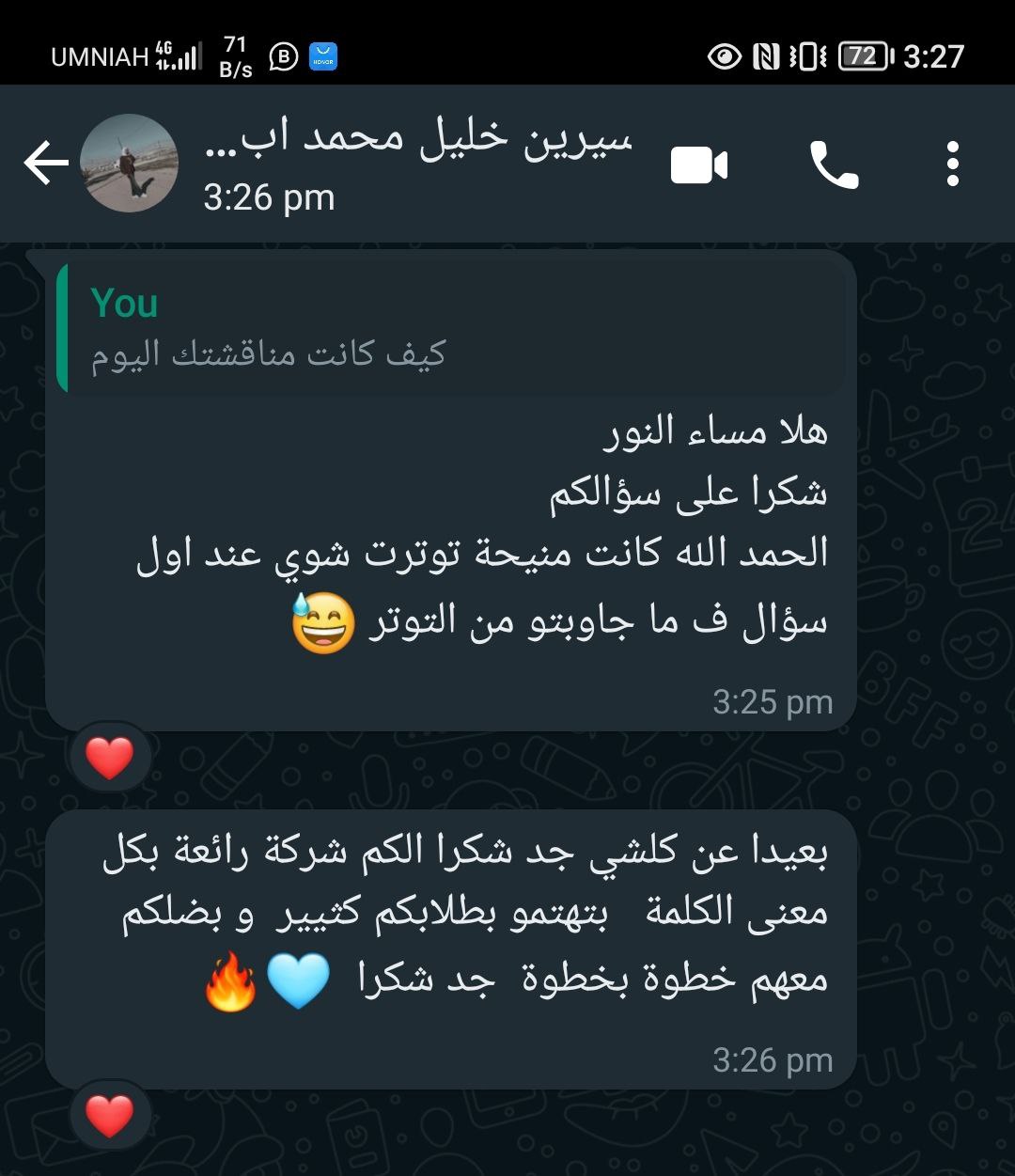This screenshot has width=1015, height=1176.
Task: Start a video call
Action: tap(699, 166)
